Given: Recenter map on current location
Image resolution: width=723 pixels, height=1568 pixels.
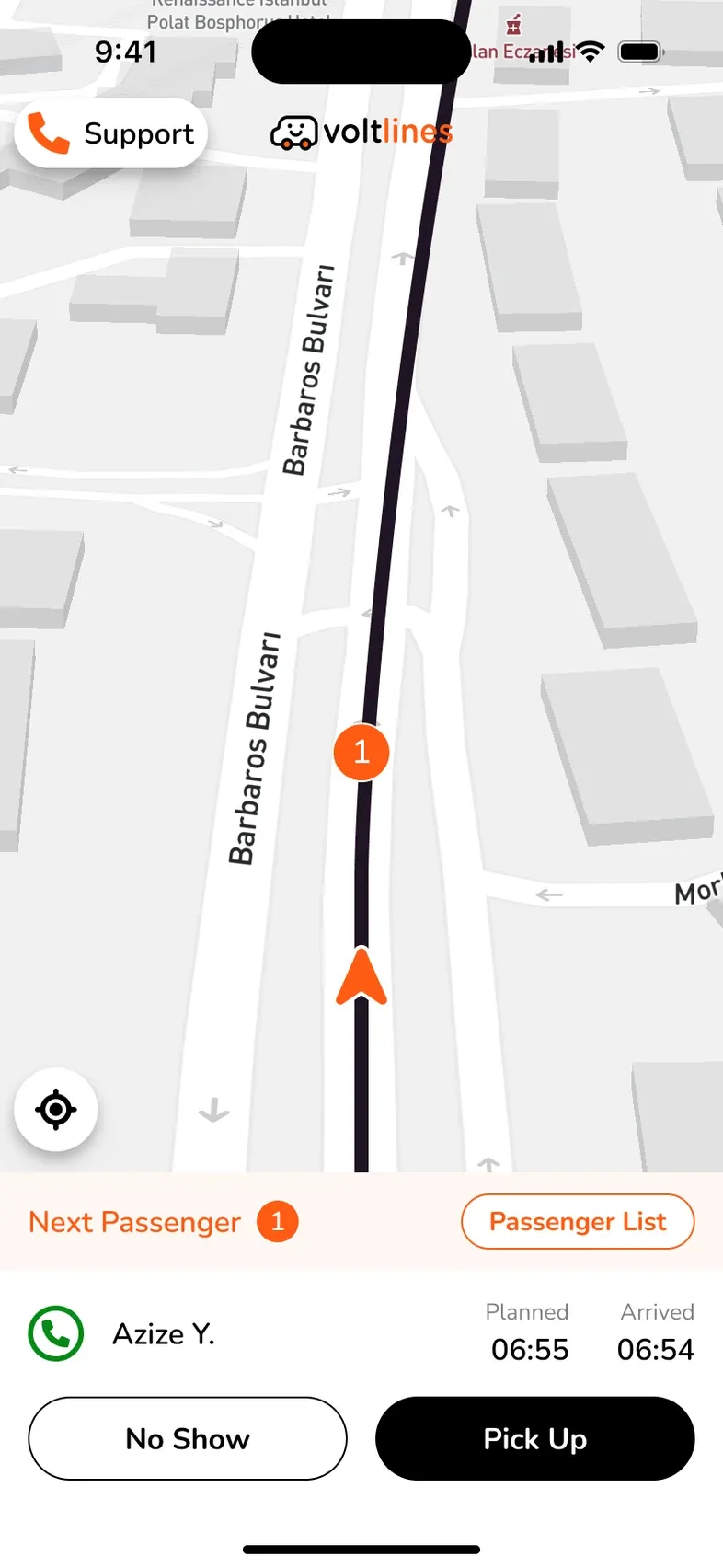Looking at the screenshot, I should [55, 1110].
